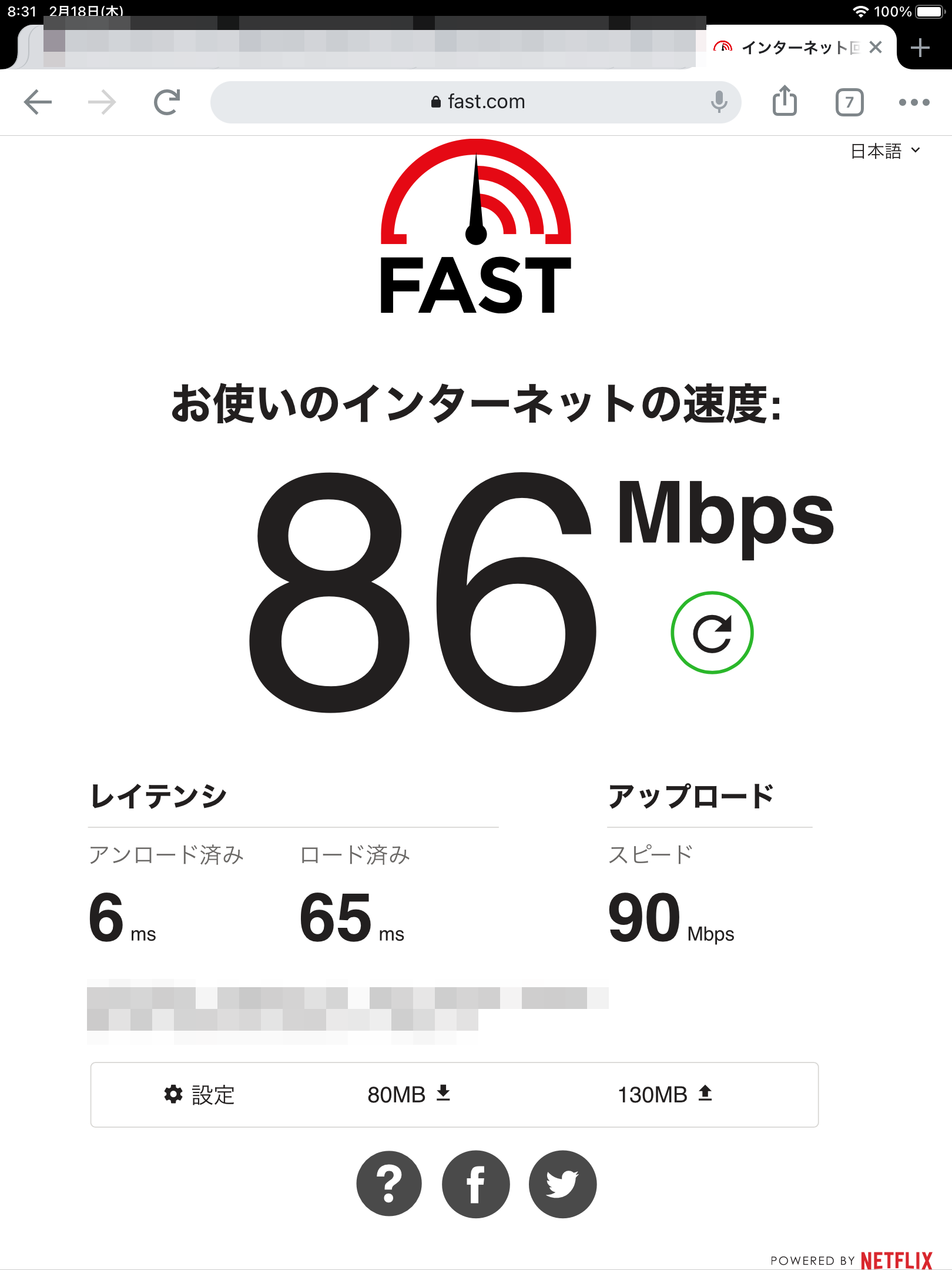Screen dimensions: 952x1270
Task: Start voice search with the microphone
Action: pos(718,102)
